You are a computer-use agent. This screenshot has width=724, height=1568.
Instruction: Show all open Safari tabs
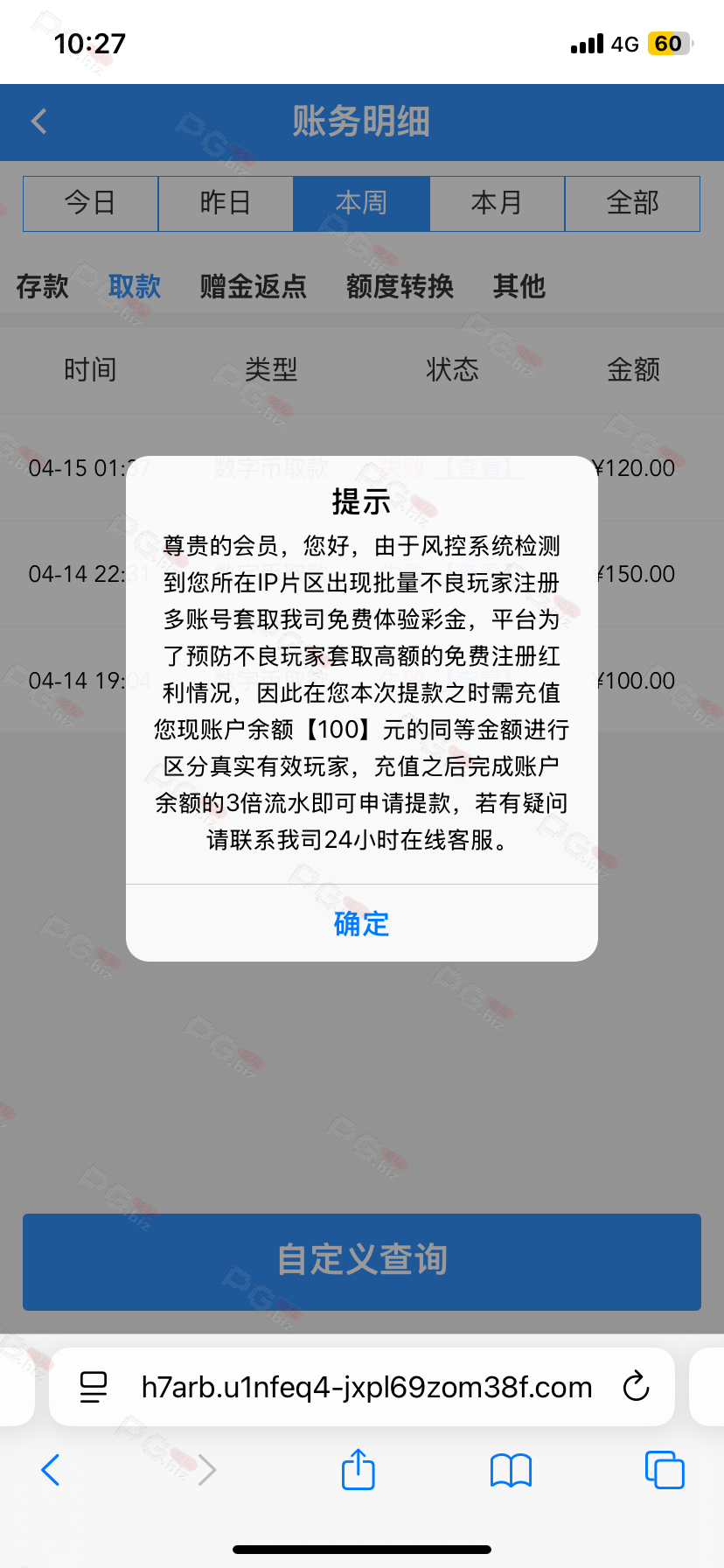click(x=664, y=1470)
